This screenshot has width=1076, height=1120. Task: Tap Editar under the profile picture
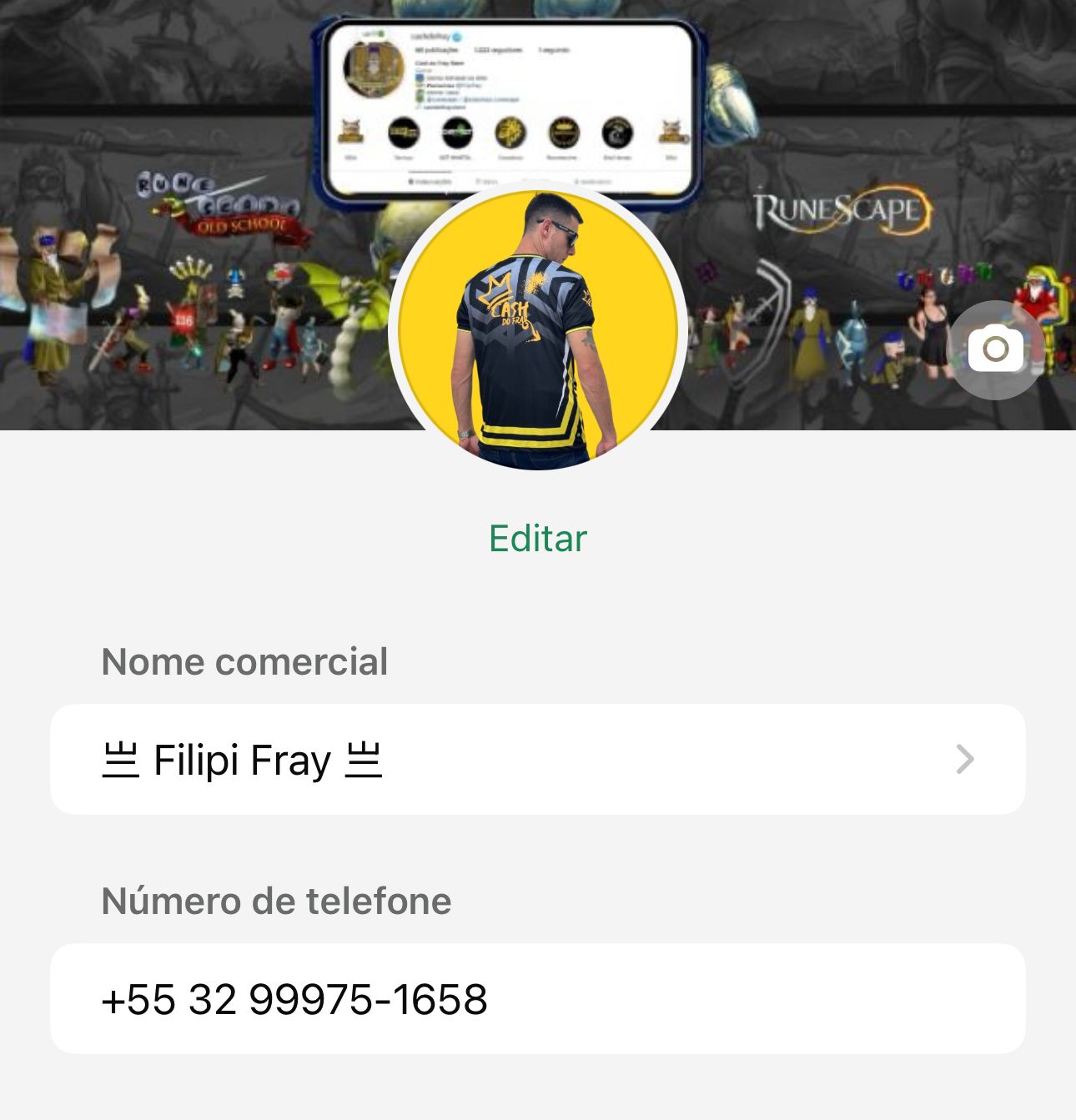(x=537, y=539)
